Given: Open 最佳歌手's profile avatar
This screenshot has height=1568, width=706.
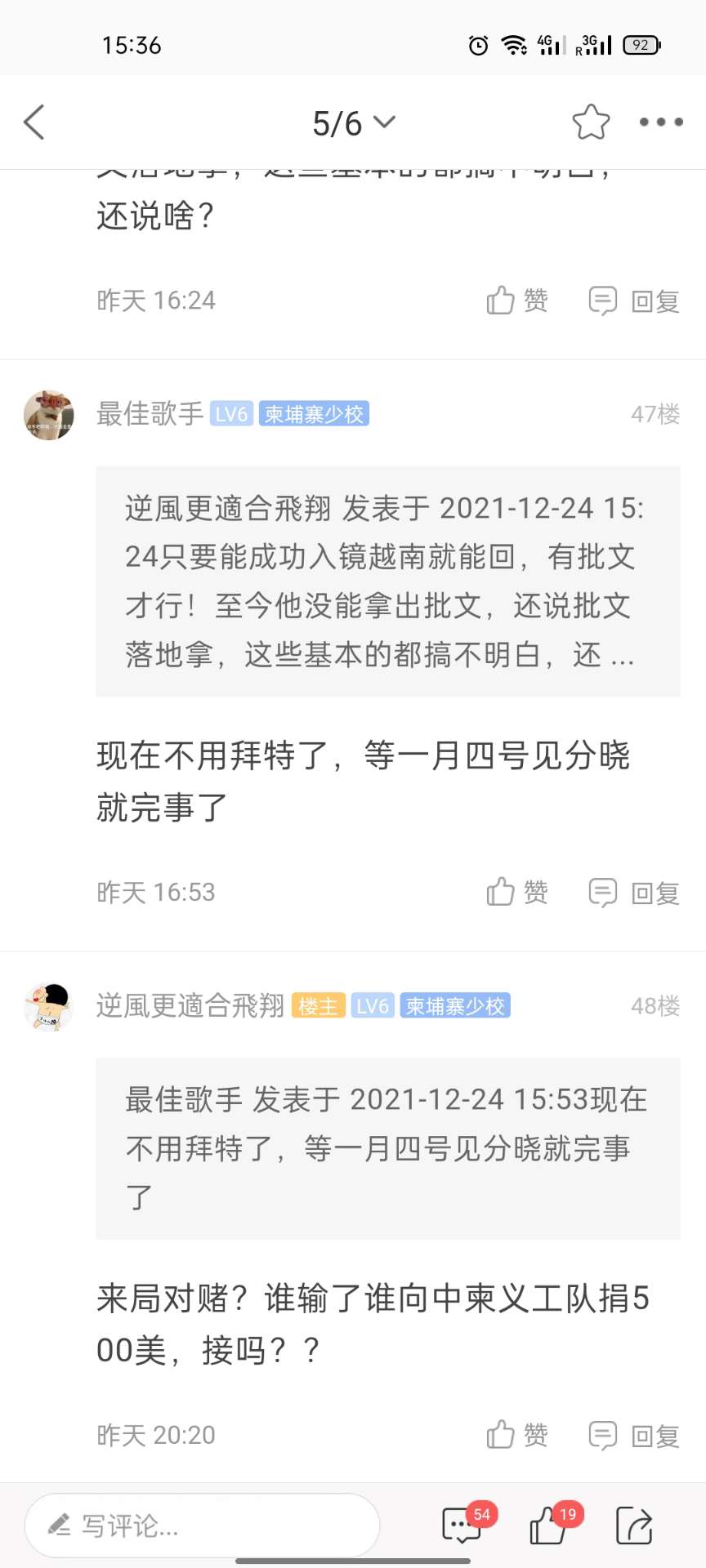Looking at the screenshot, I should tap(49, 415).
